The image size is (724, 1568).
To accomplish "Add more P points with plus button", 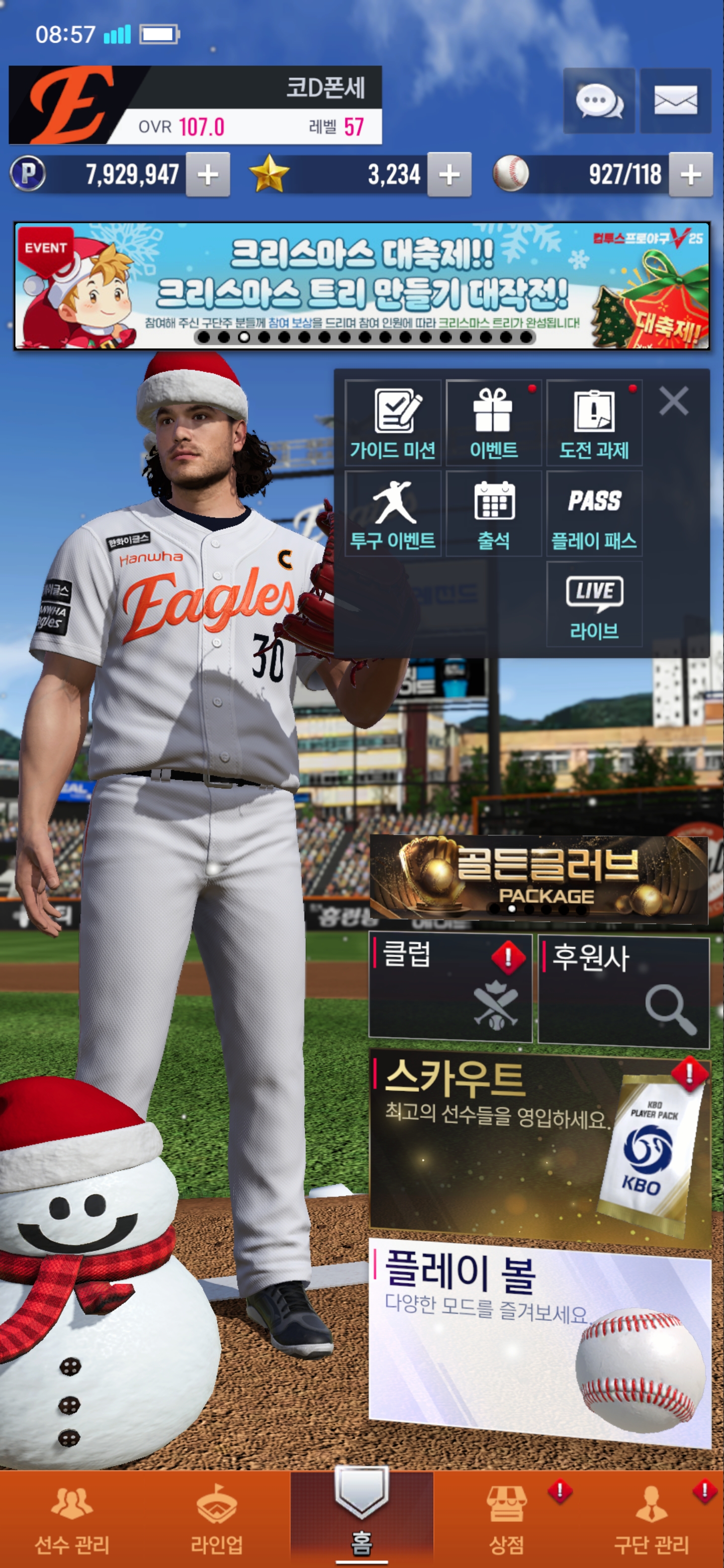I will point(208,175).
